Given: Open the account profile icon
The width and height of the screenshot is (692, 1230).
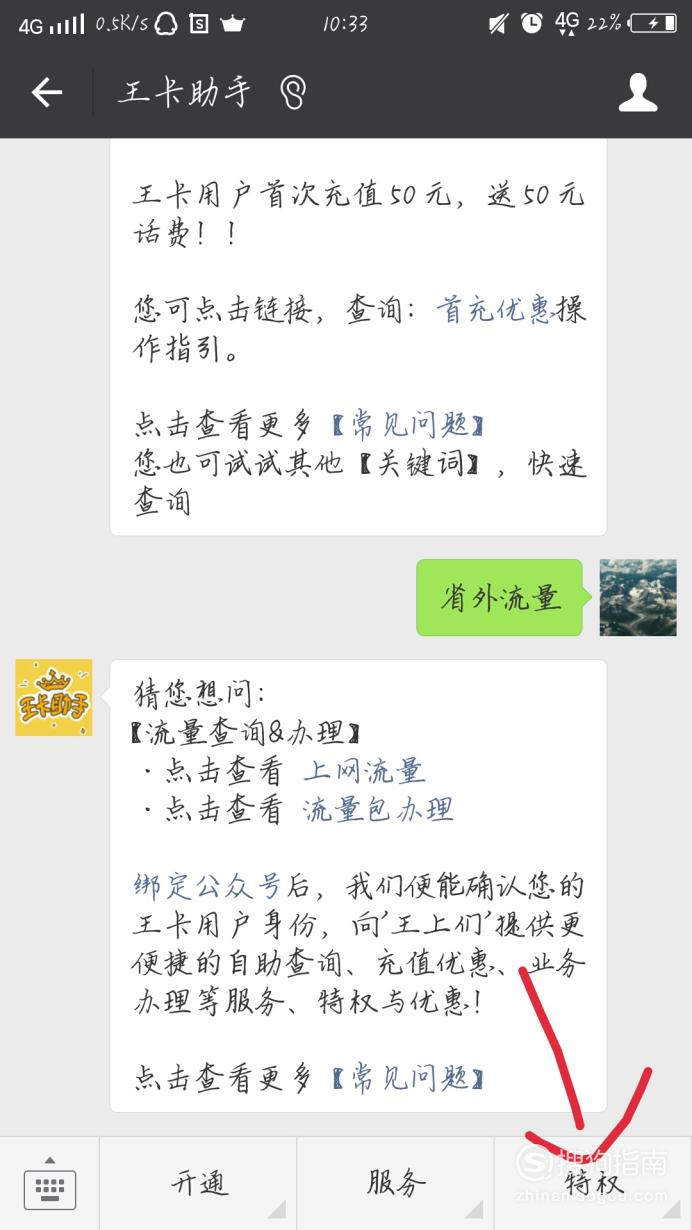Looking at the screenshot, I should point(638,93).
